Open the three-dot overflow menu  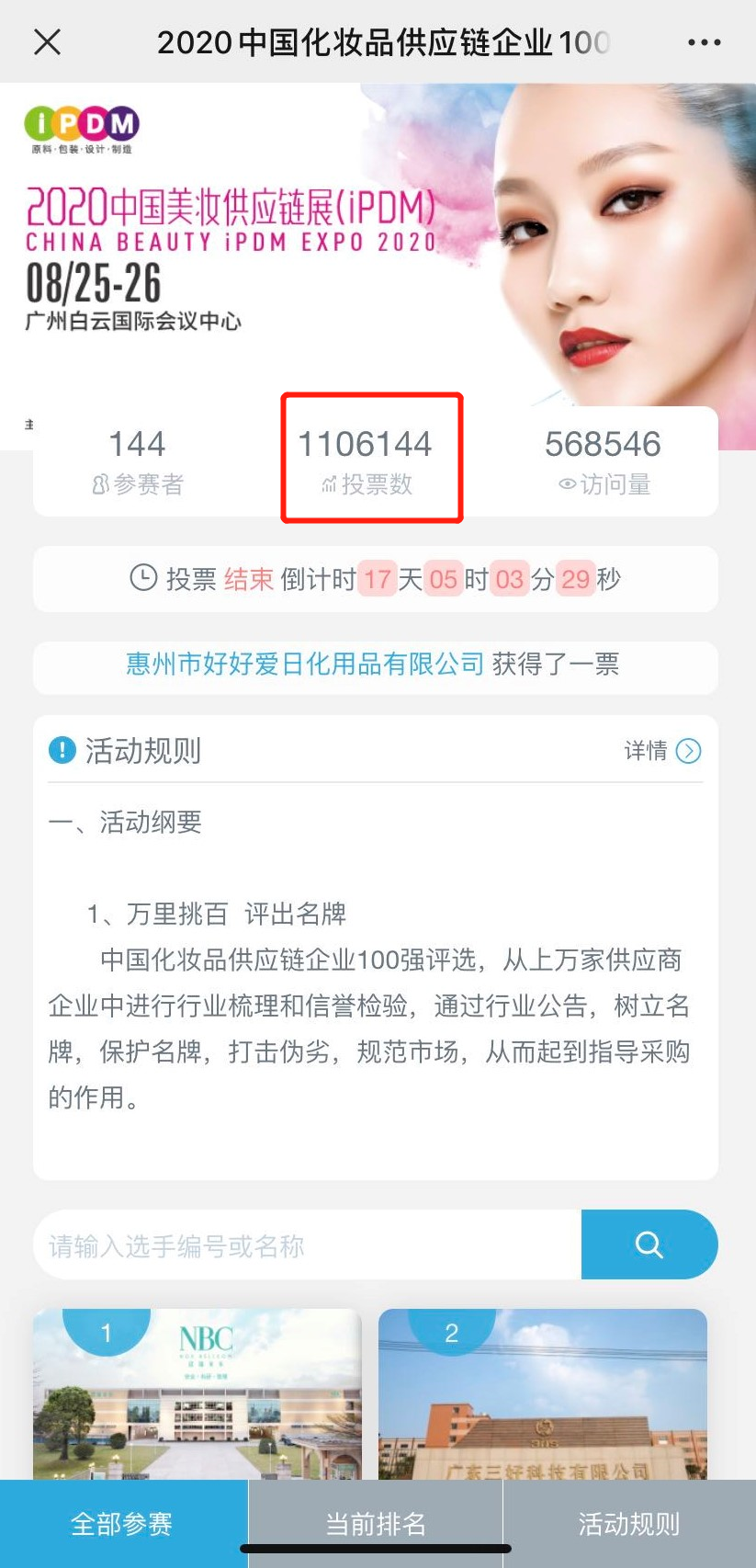click(x=704, y=42)
